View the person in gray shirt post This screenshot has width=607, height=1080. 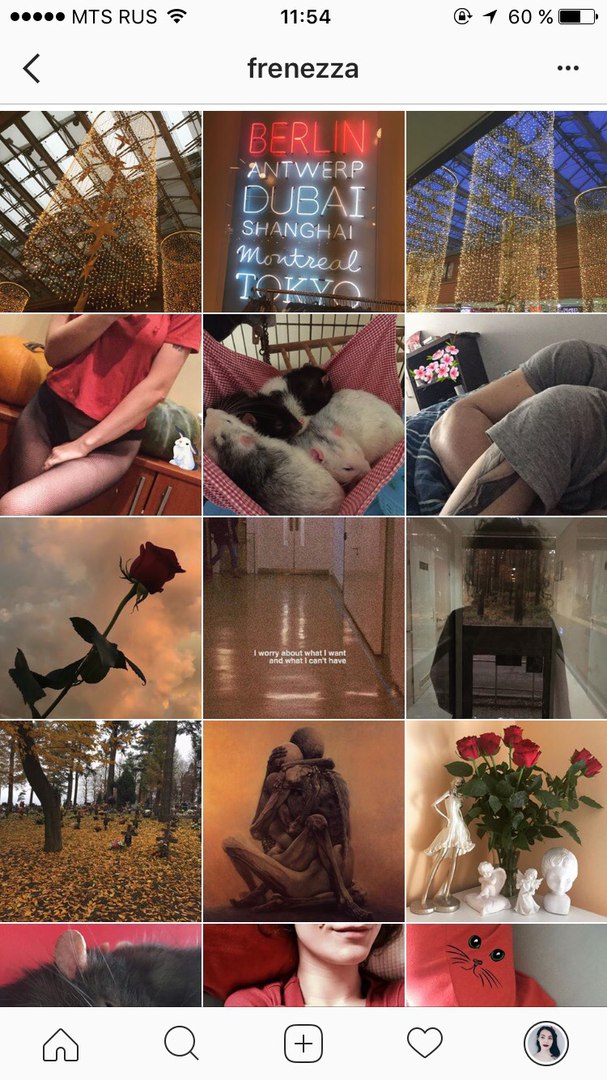[x=507, y=415]
